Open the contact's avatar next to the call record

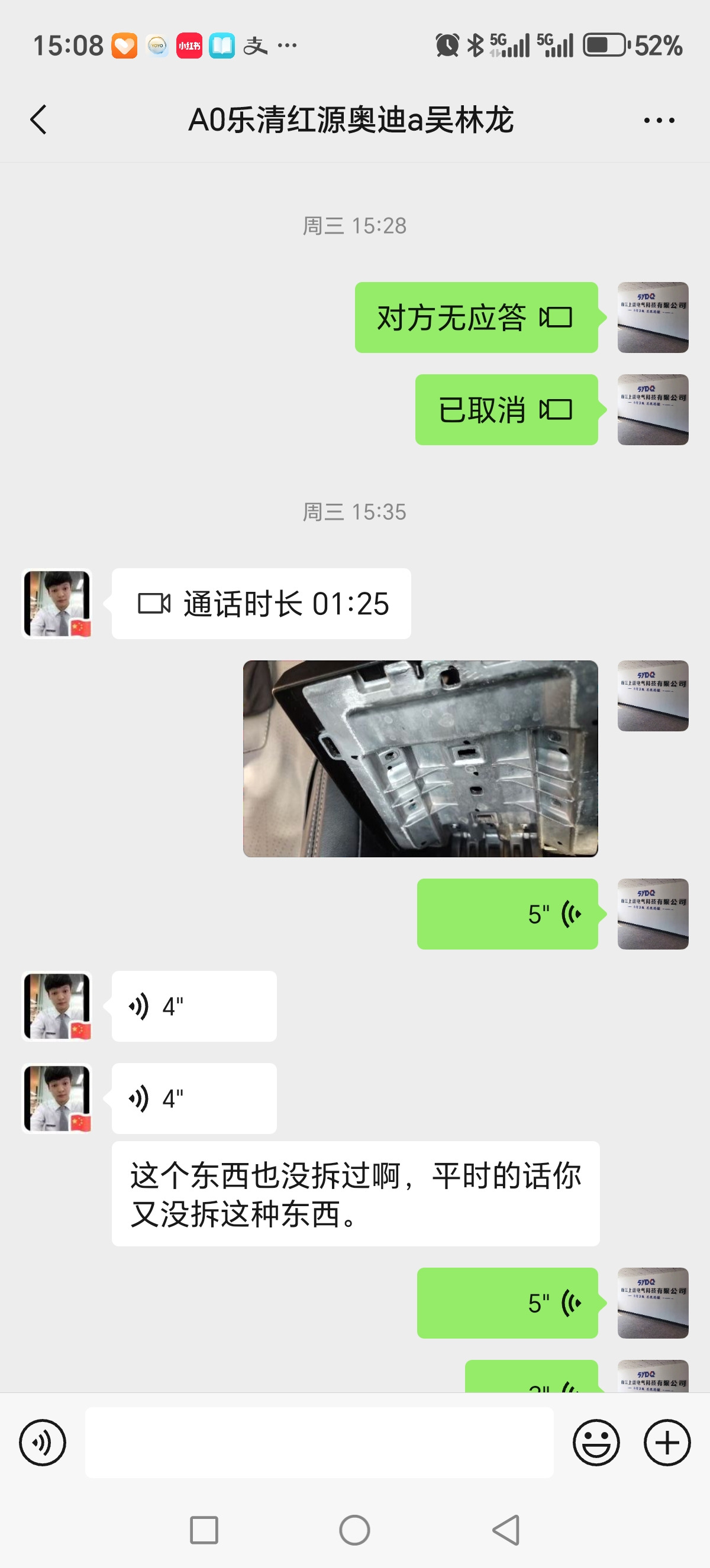tap(57, 604)
